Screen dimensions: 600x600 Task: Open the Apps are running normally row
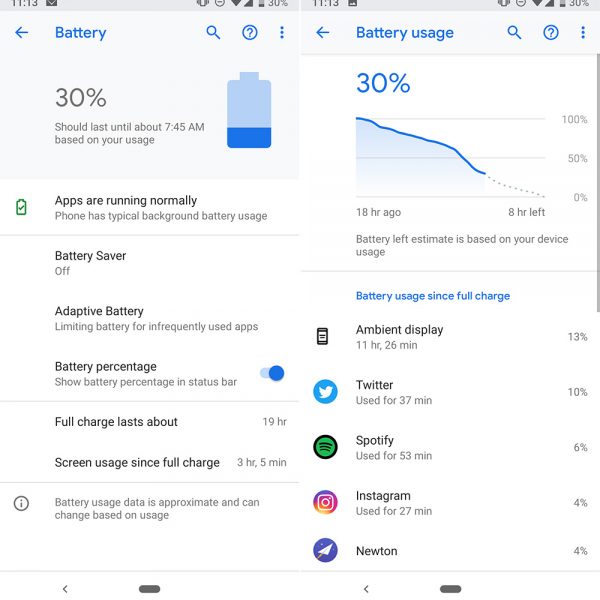(x=150, y=207)
